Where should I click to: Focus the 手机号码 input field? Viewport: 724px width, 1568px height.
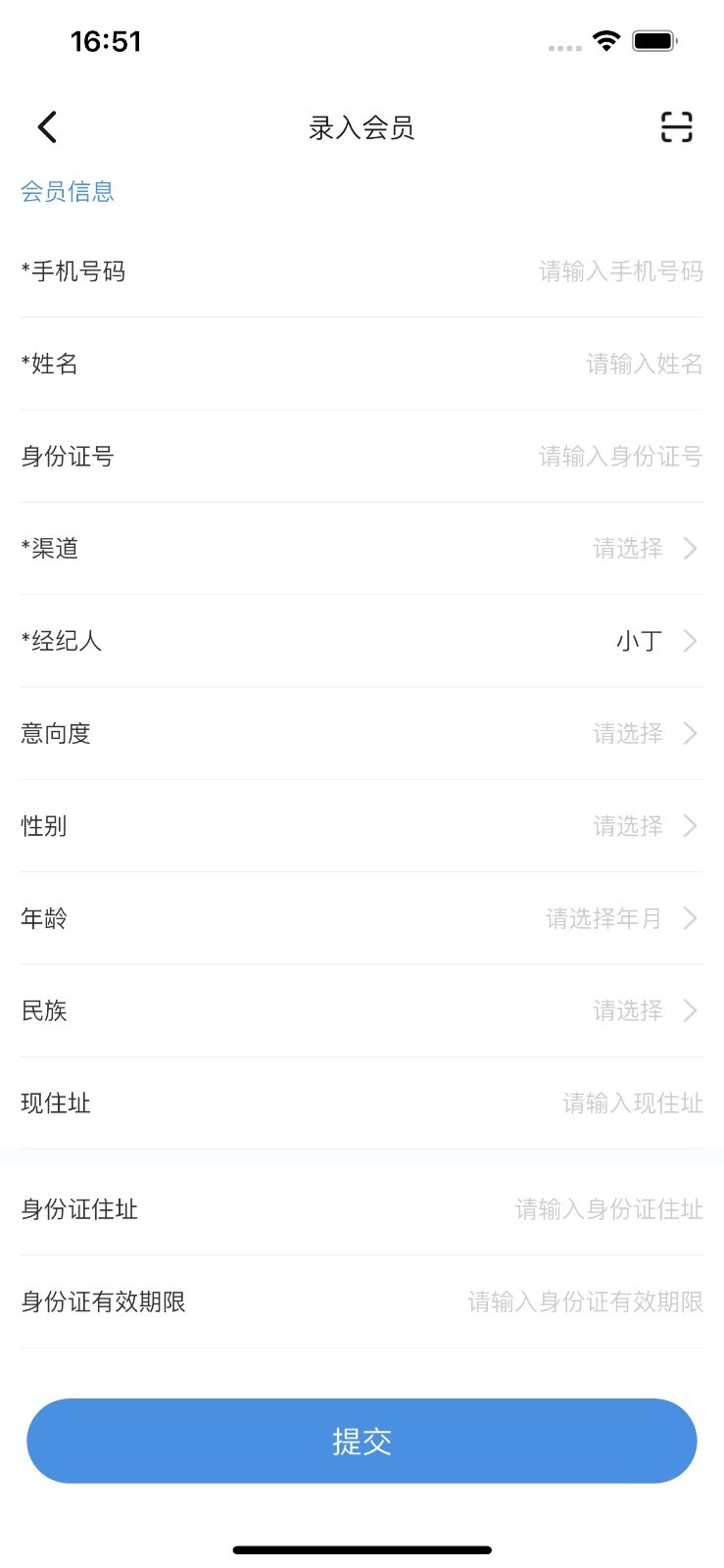click(x=619, y=271)
